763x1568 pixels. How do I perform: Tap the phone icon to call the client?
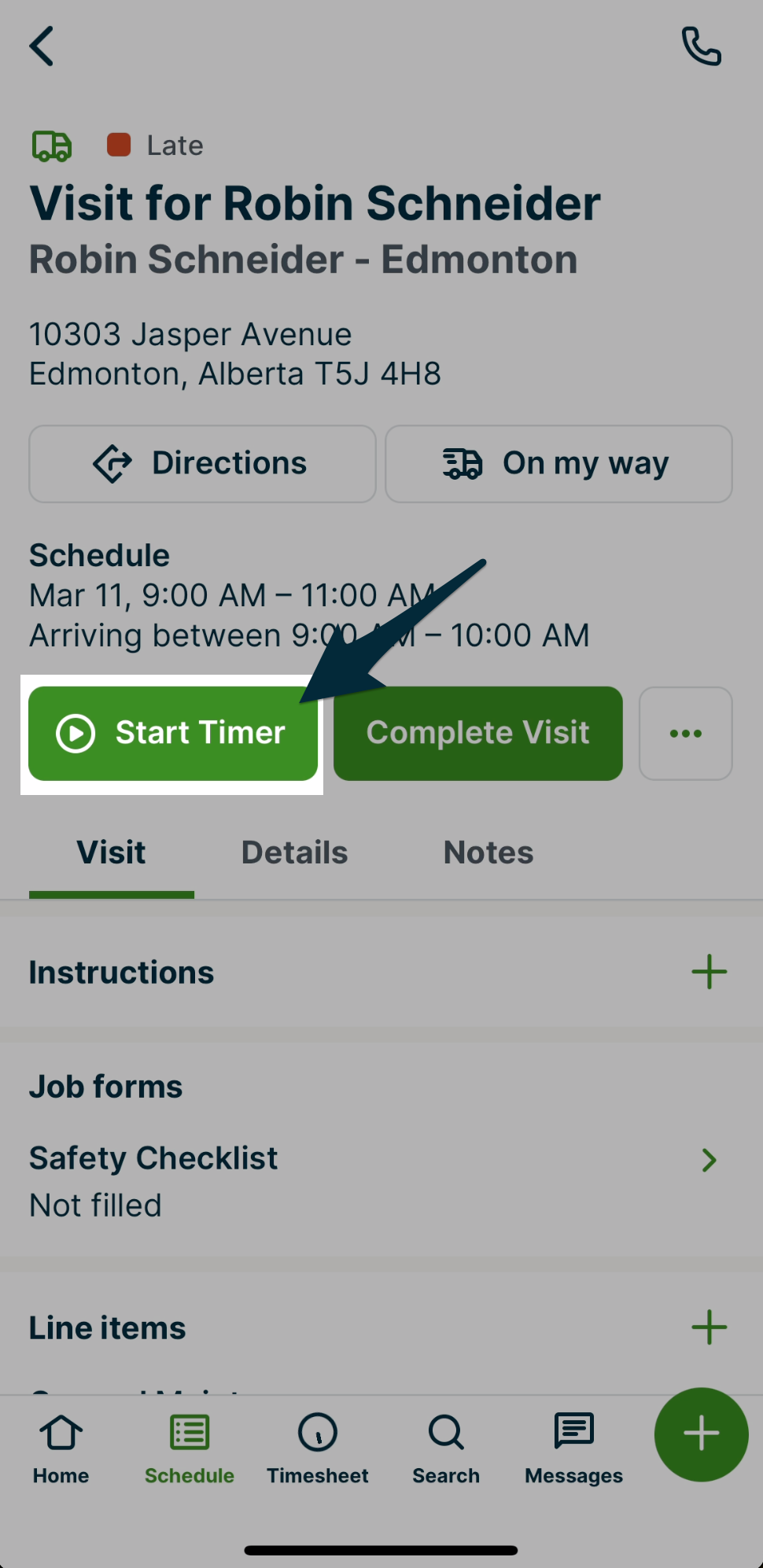(x=701, y=45)
